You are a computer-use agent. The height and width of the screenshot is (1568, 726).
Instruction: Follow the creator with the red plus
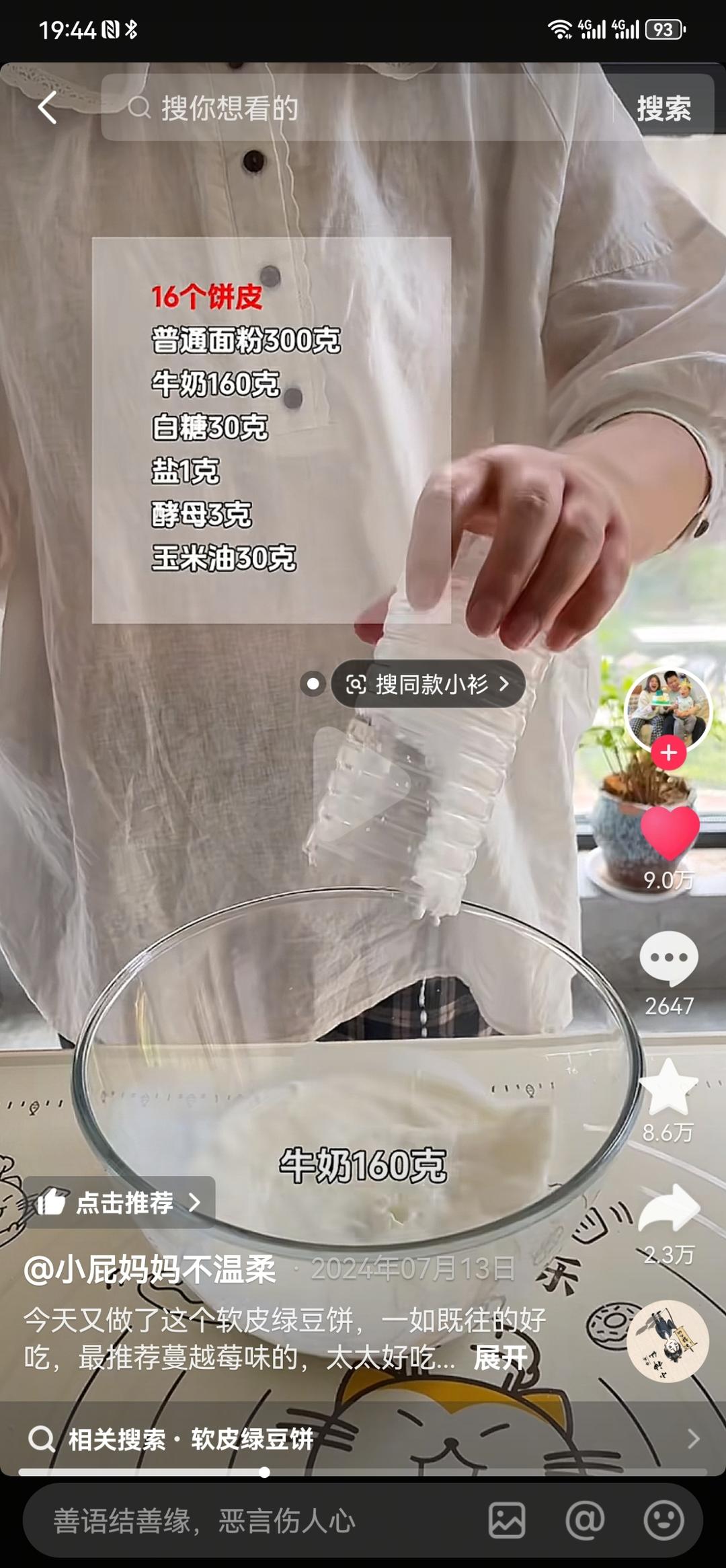coord(668,753)
